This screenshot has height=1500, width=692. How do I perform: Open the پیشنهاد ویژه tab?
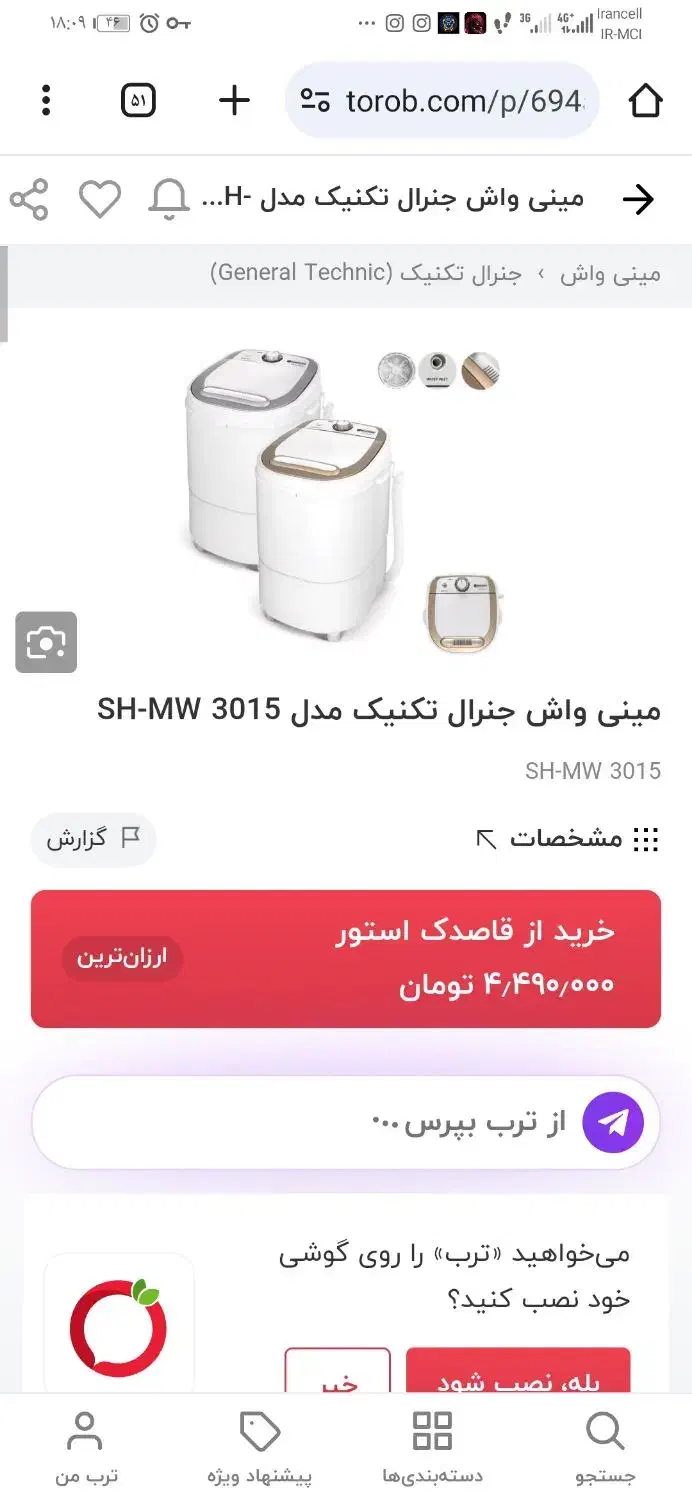[260, 1448]
